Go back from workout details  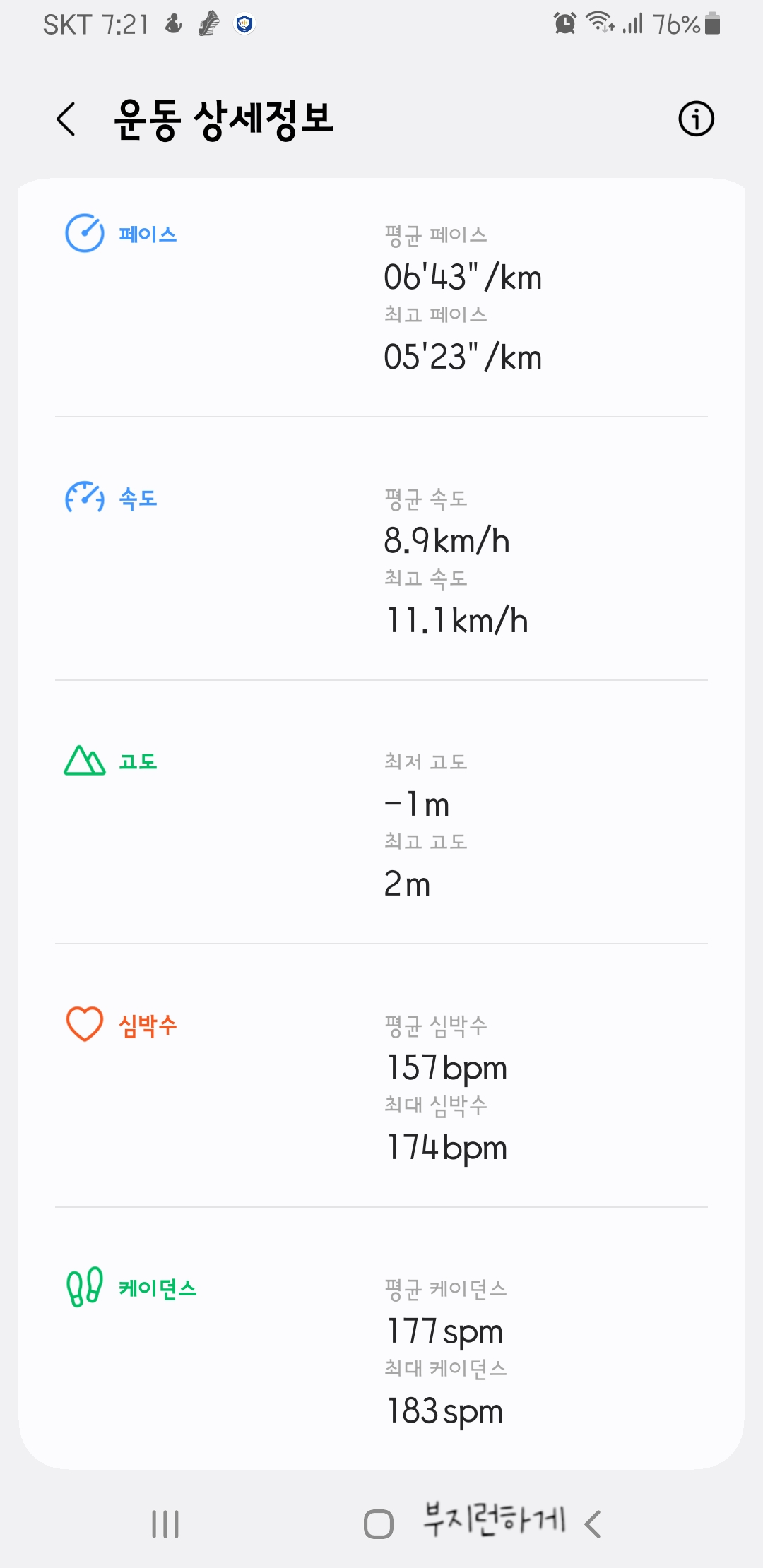tap(66, 119)
